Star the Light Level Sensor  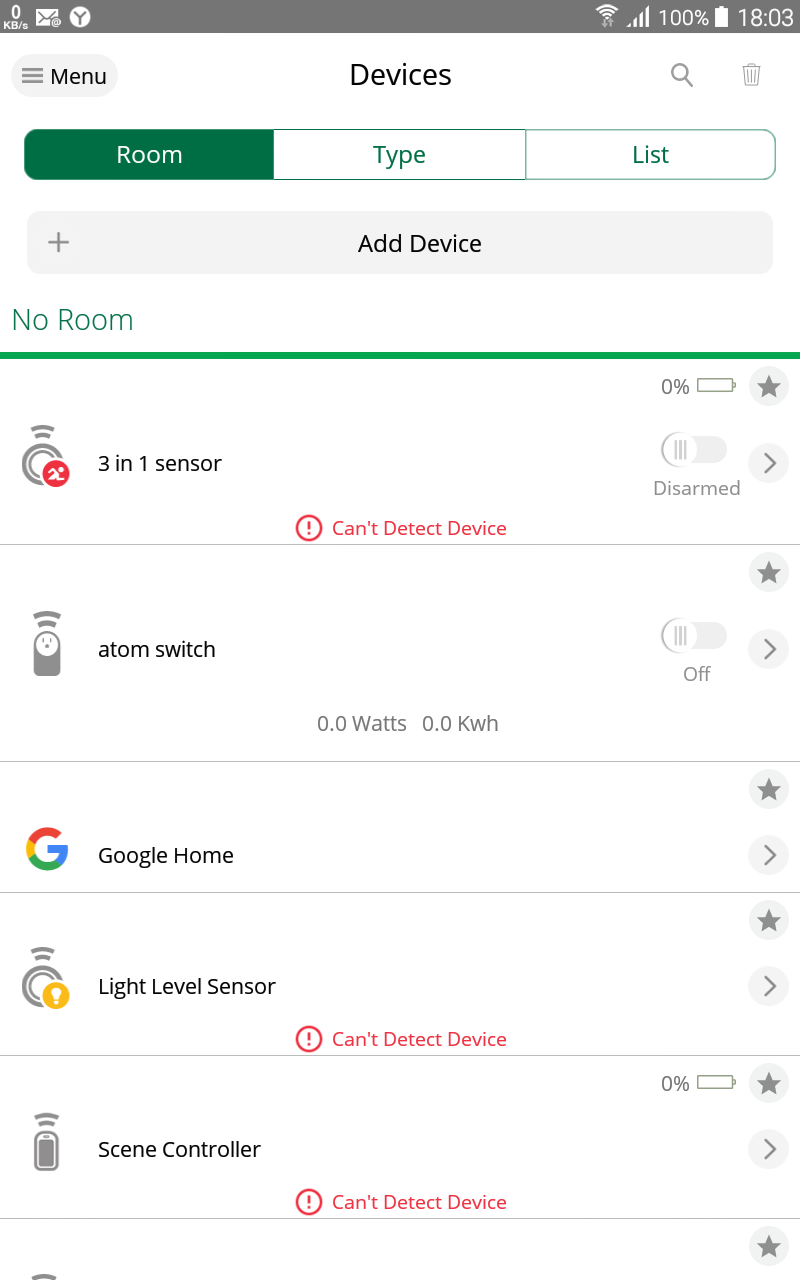[768, 920]
